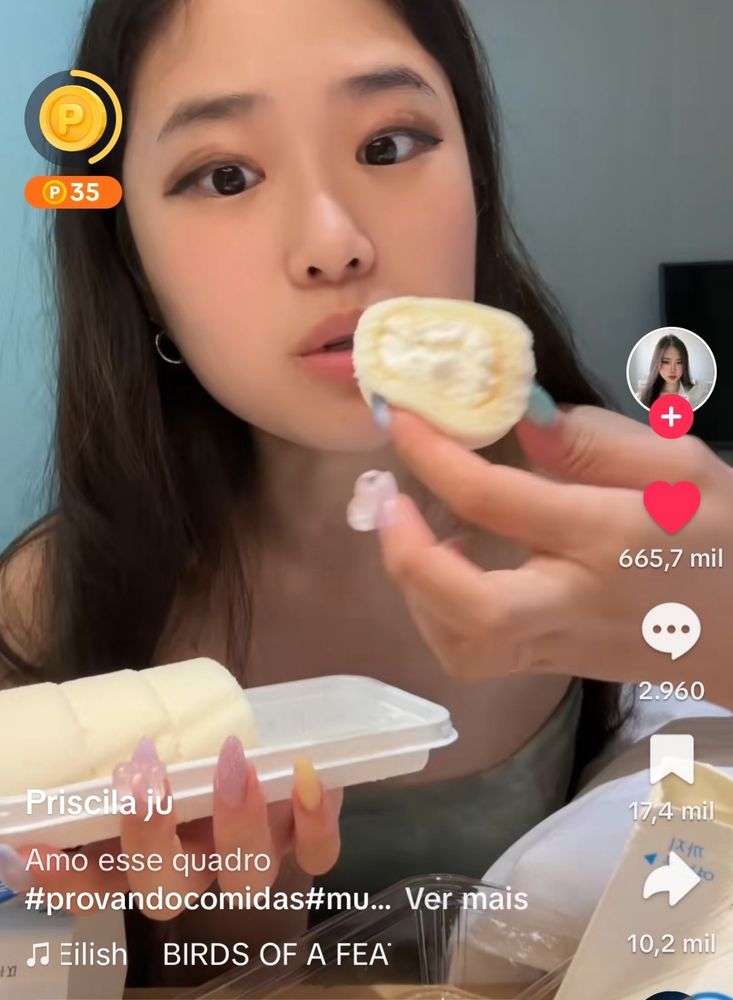The height and width of the screenshot is (1000, 733).
Task: Share this video
Action: click(x=671, y=884)
